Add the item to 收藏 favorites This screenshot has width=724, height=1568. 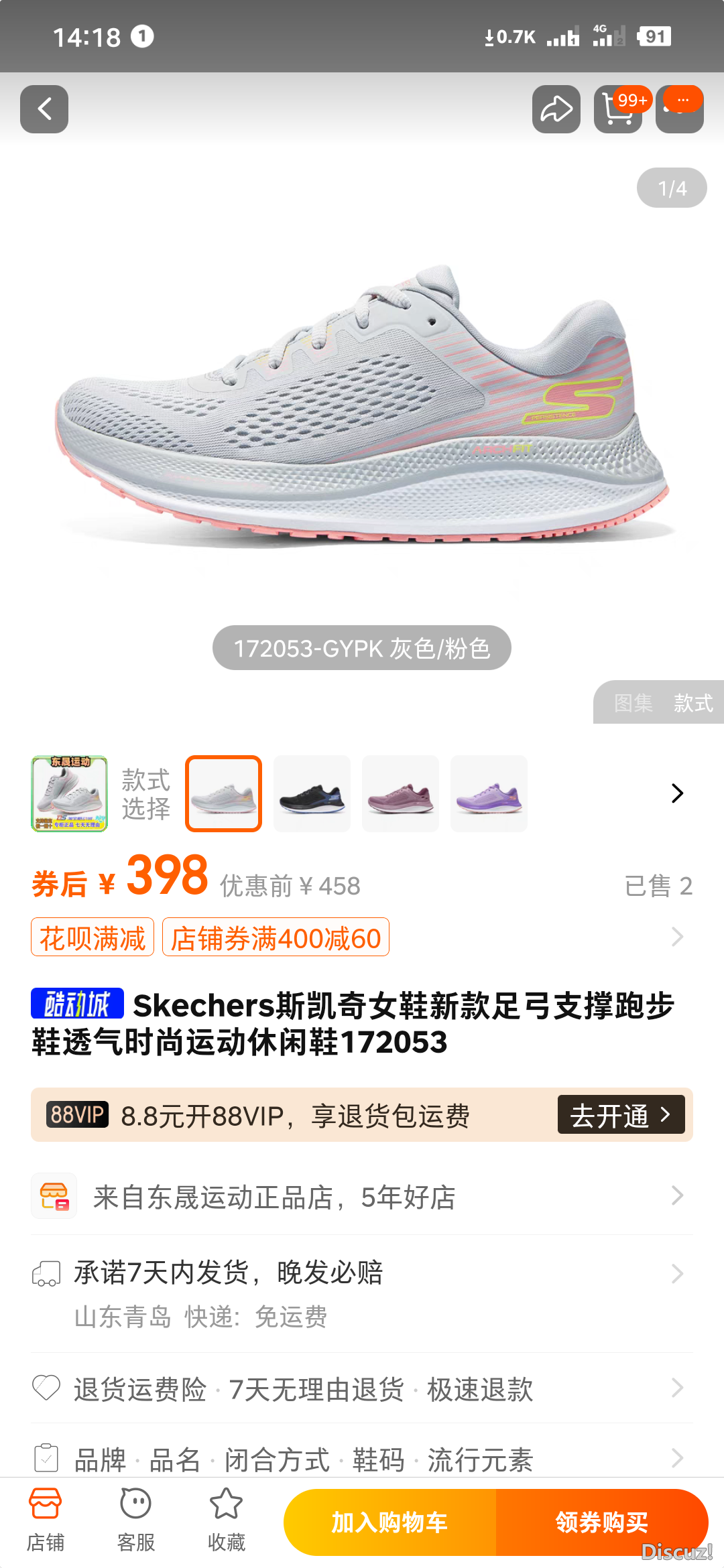click(x=227, y=1521)
